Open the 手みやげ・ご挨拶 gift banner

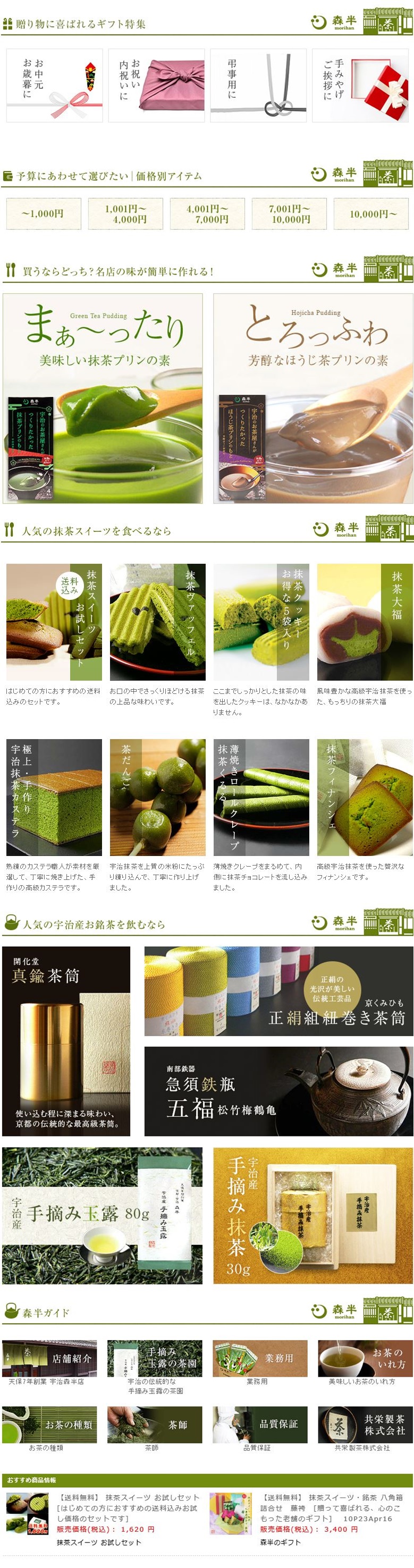(360, 85)
